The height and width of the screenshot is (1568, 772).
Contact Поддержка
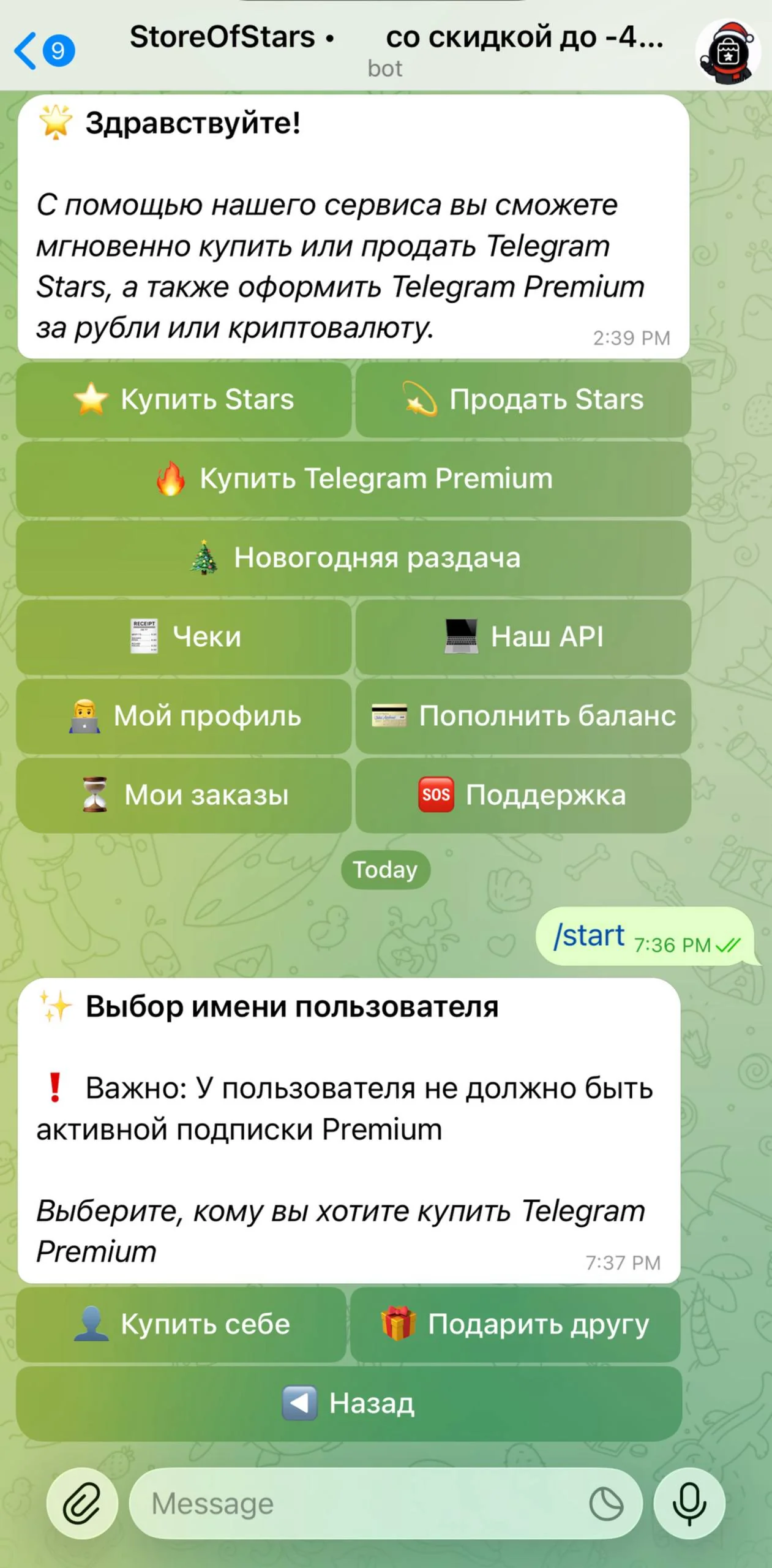click(523, 795)
